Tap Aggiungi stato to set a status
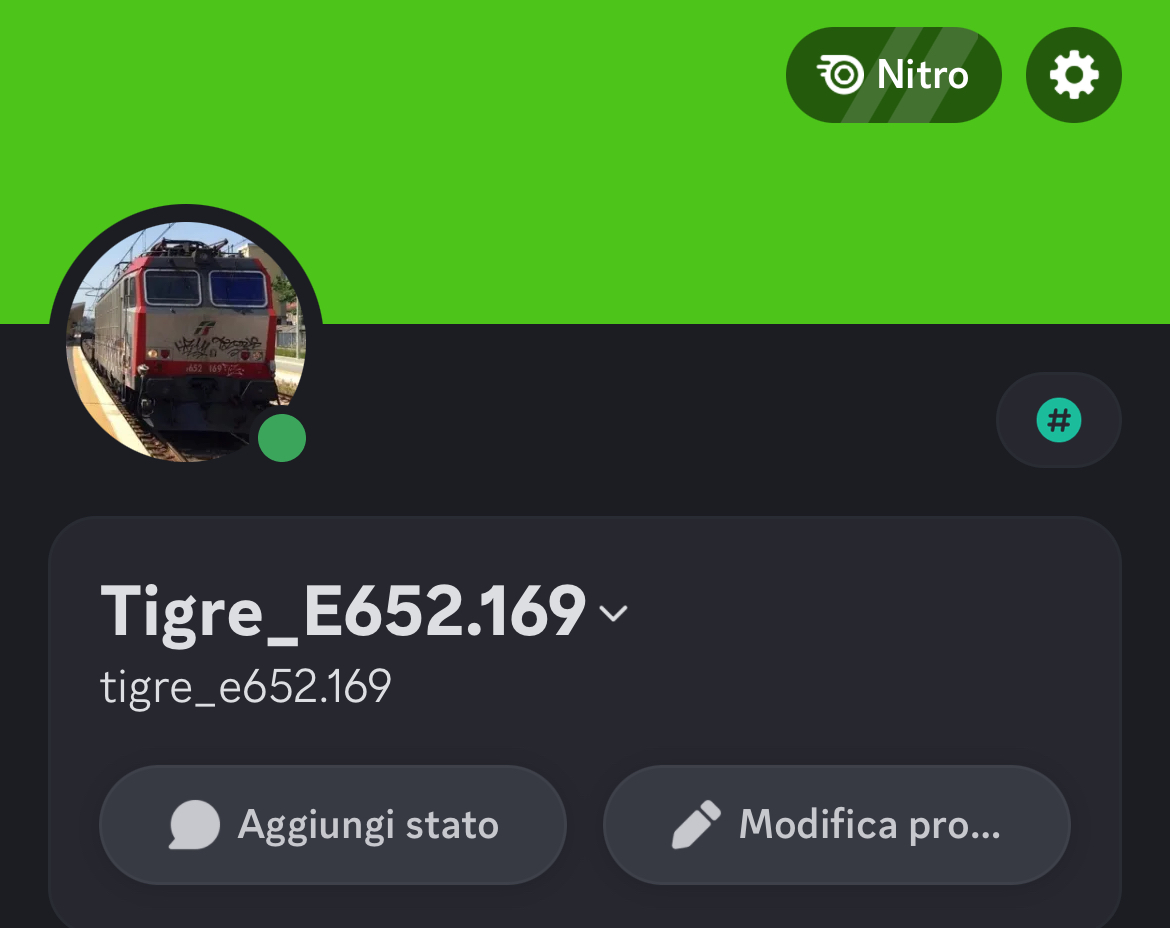This screenshot has height=928, width=1170. pos(333,825)
